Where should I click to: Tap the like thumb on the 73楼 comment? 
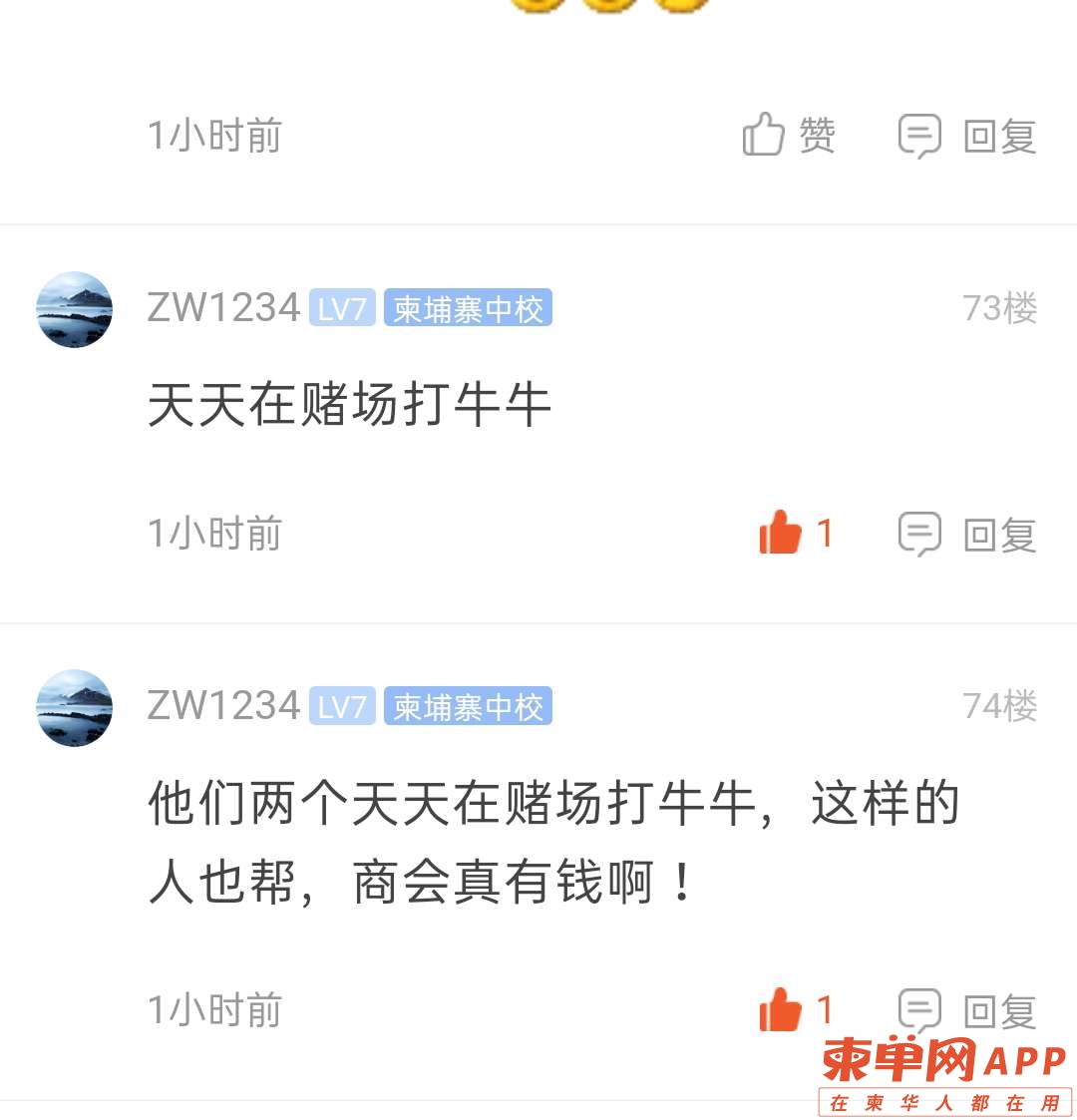[781, 533]
